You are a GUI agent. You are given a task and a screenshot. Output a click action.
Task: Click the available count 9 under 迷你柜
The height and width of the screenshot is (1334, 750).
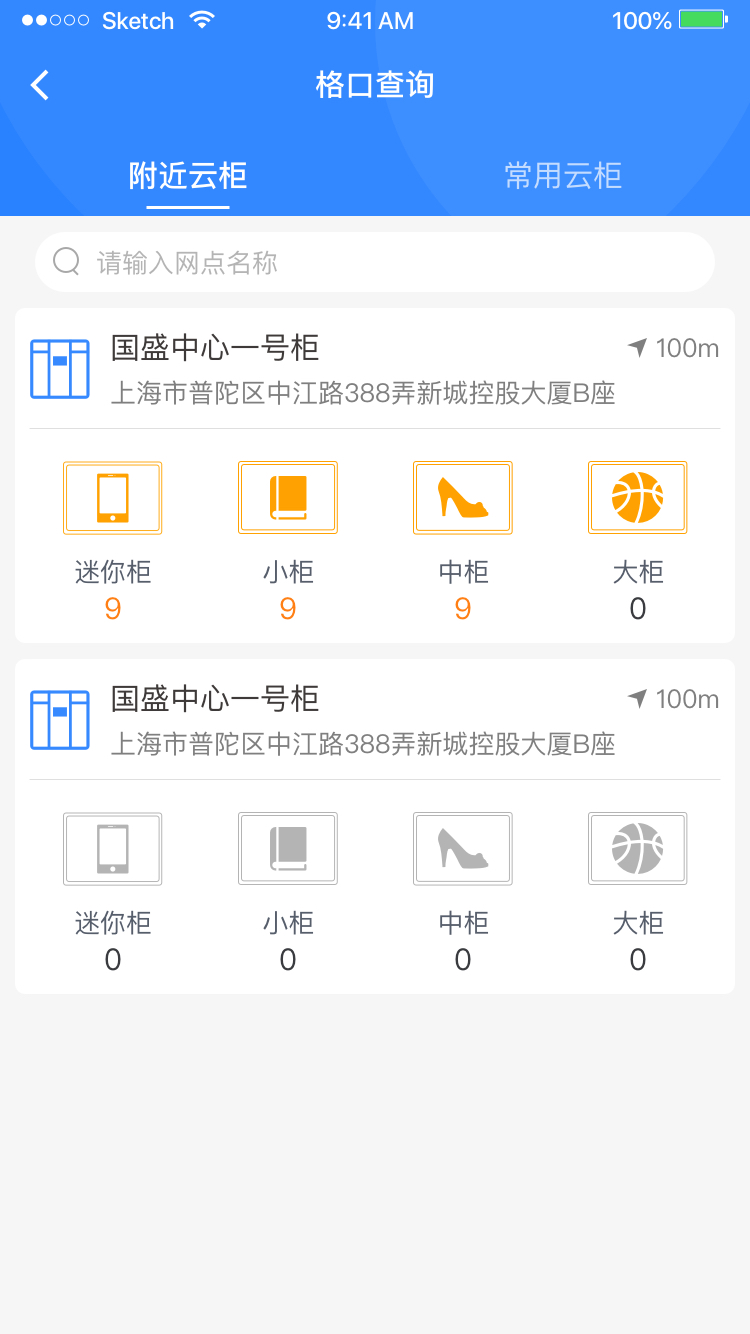point(112,607)
